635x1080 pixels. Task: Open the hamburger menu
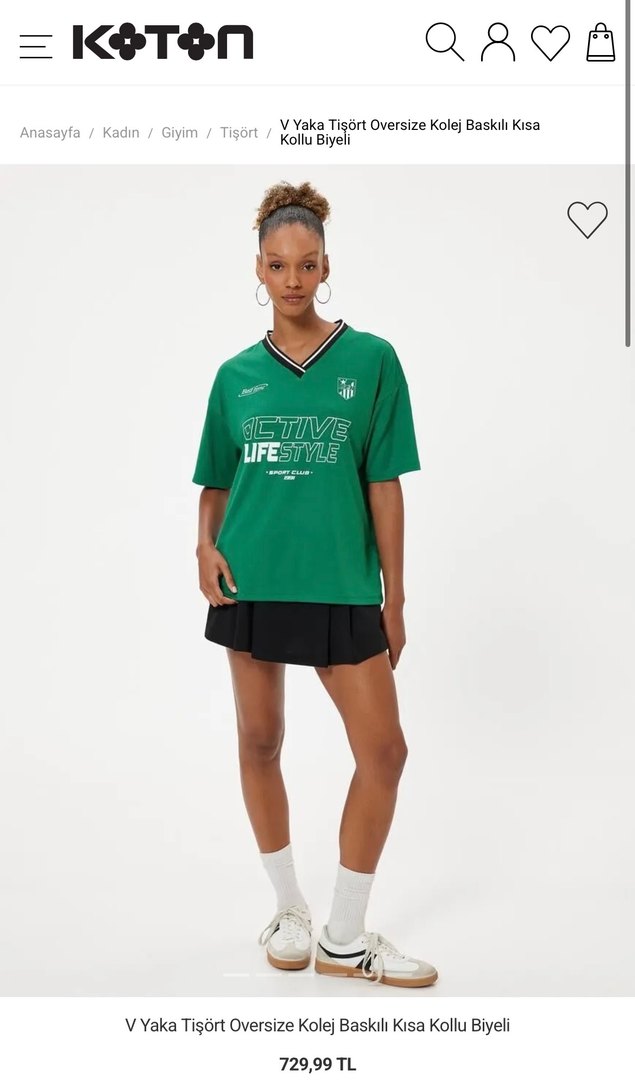(36, 45)
